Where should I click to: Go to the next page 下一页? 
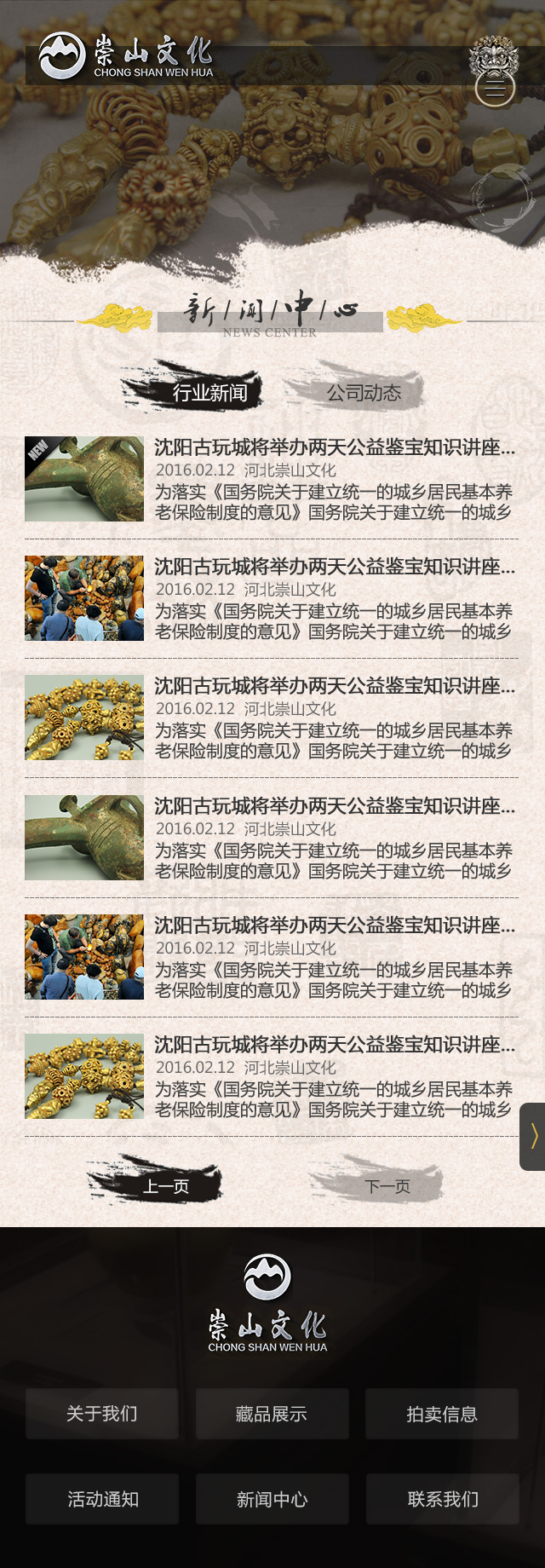(387, 1186)
